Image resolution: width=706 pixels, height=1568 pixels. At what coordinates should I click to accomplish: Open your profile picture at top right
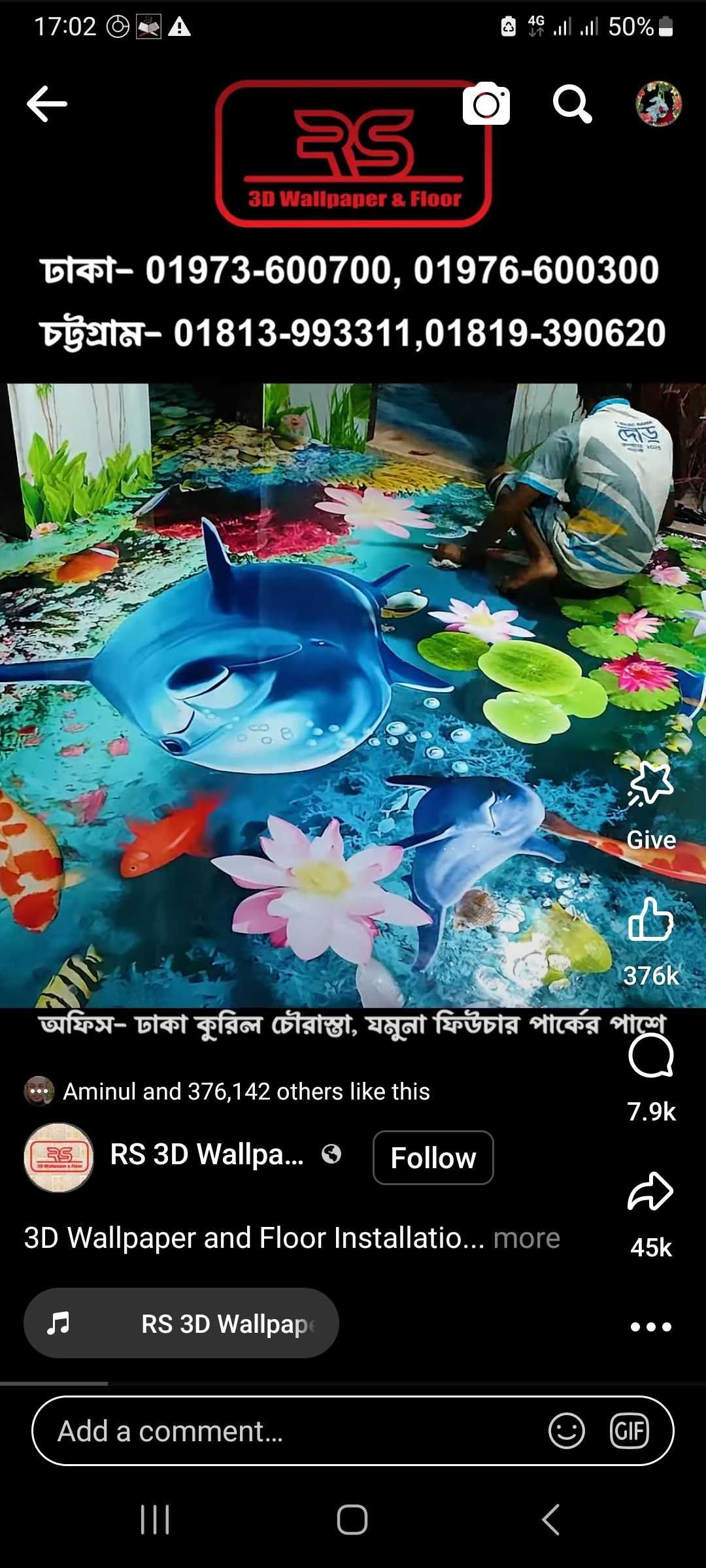(x=658, y=104)
